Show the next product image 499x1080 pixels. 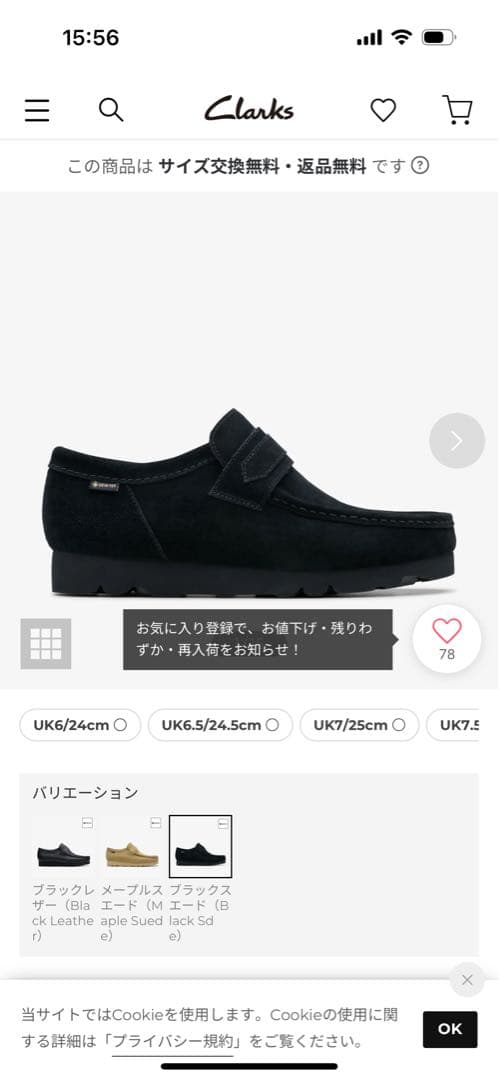[x=457, y=441]
